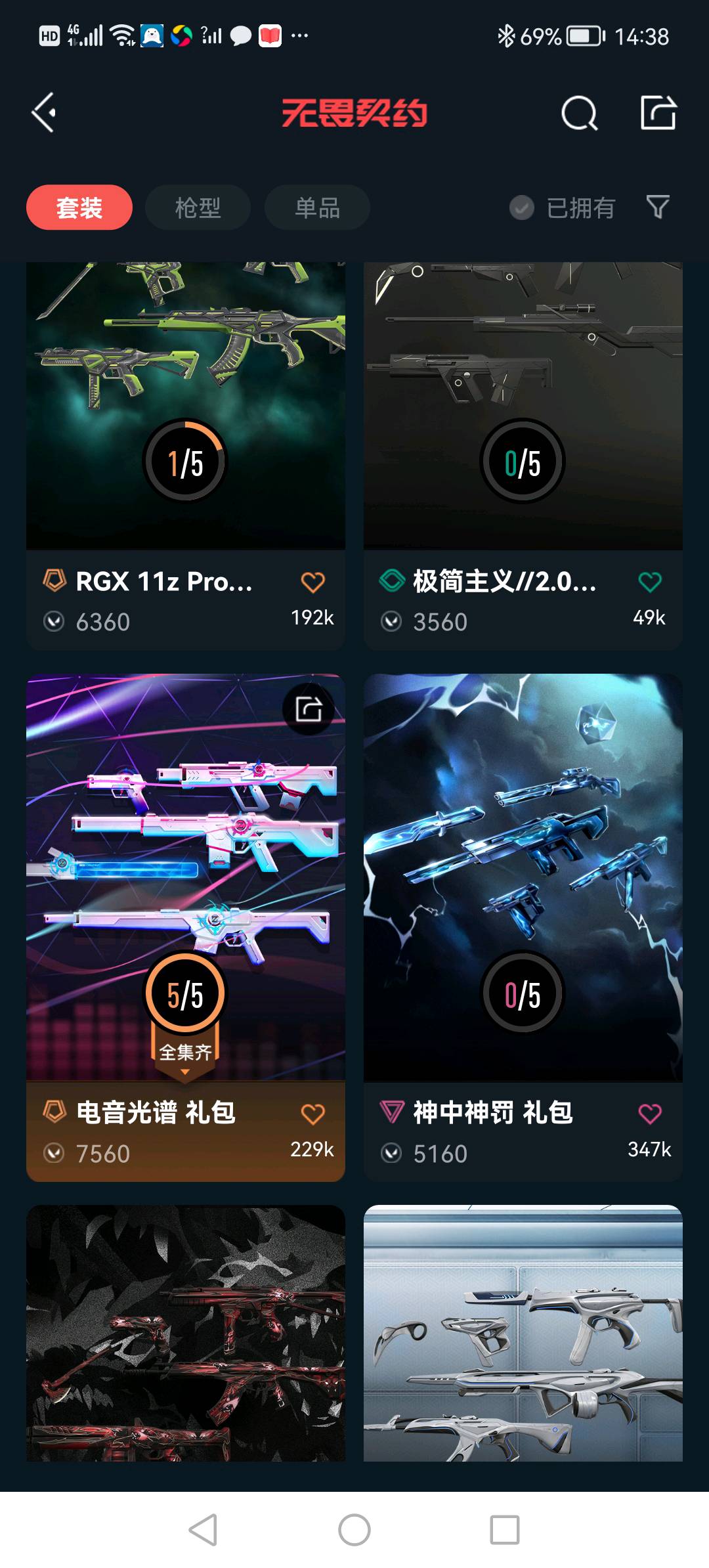Open the funnel filter options
The height and width of the screenshot is (1568, 709).
(x=658, y=207)
